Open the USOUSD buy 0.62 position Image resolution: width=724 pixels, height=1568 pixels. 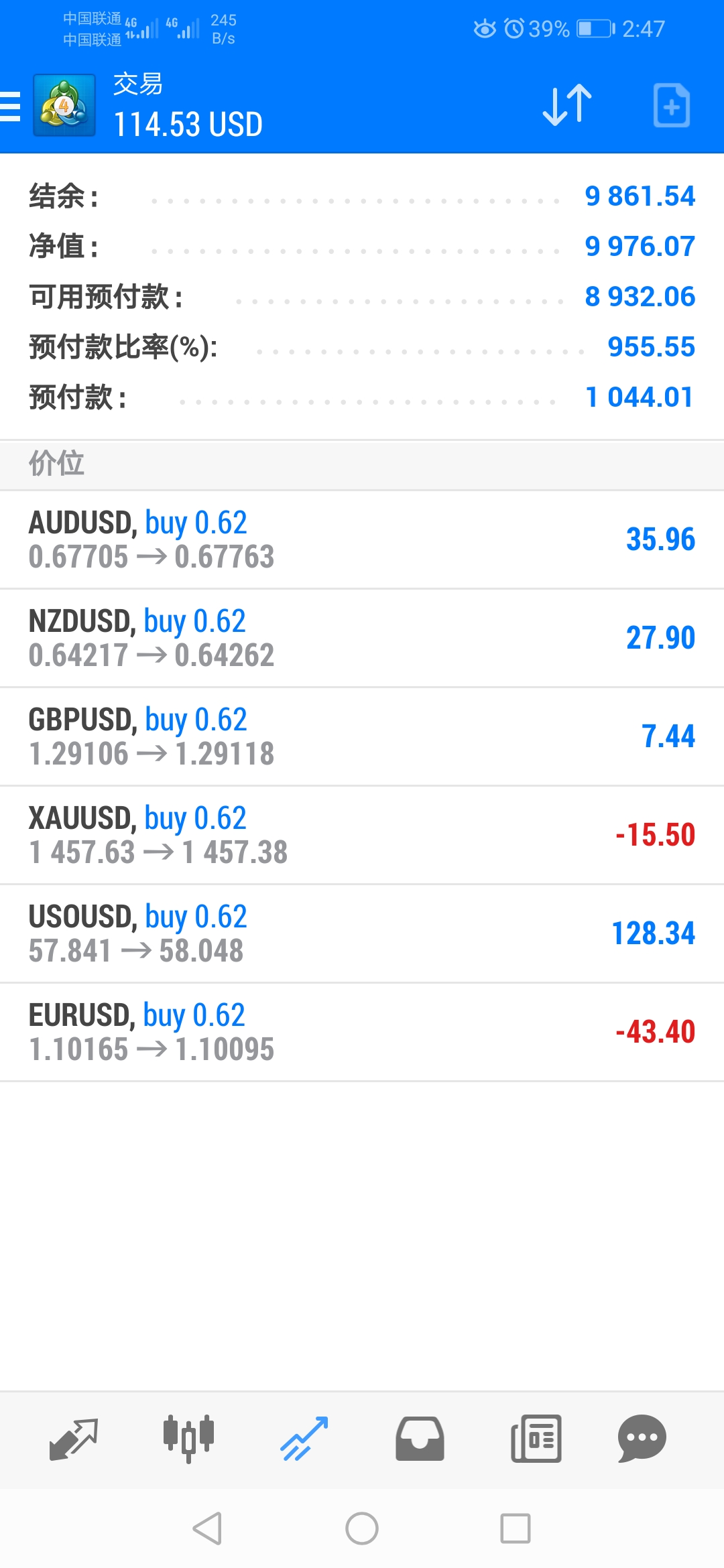point(362,933)
